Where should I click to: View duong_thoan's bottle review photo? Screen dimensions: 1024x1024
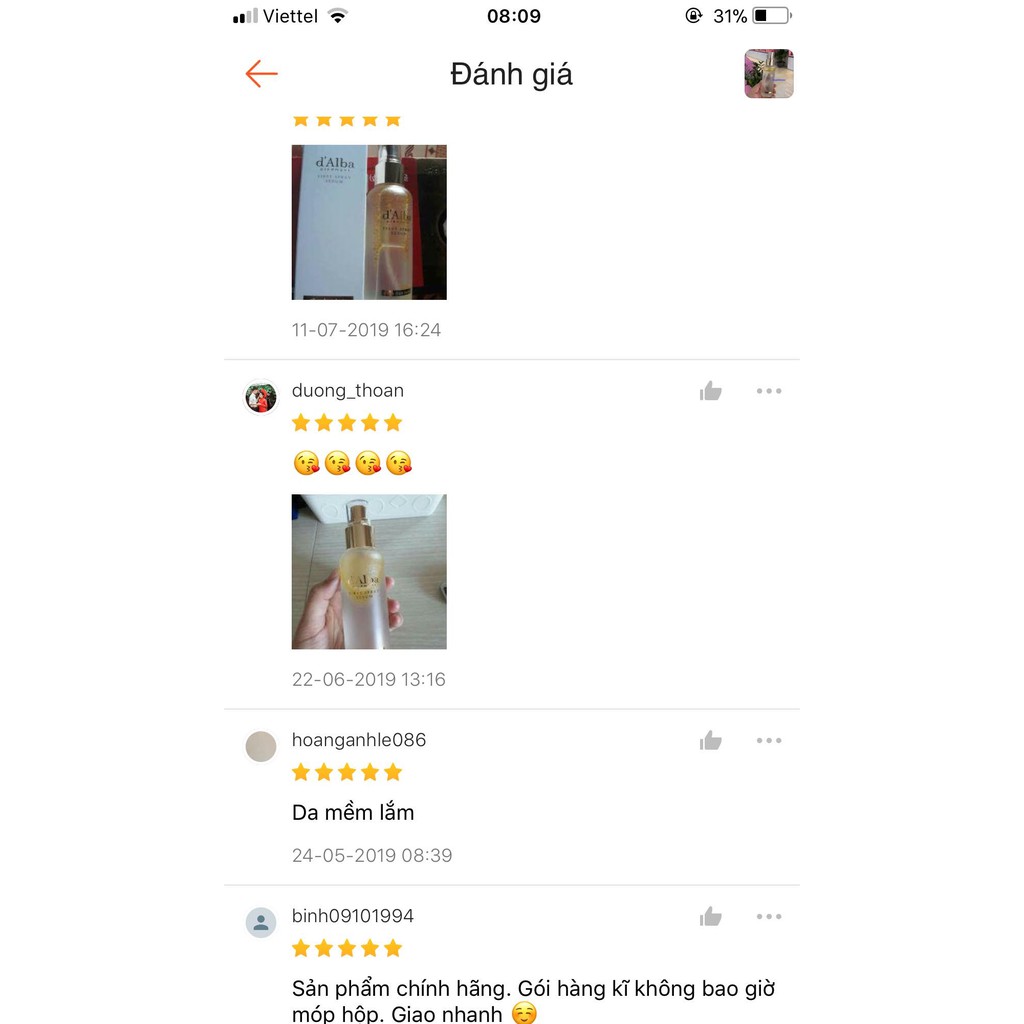coord(369,571)
